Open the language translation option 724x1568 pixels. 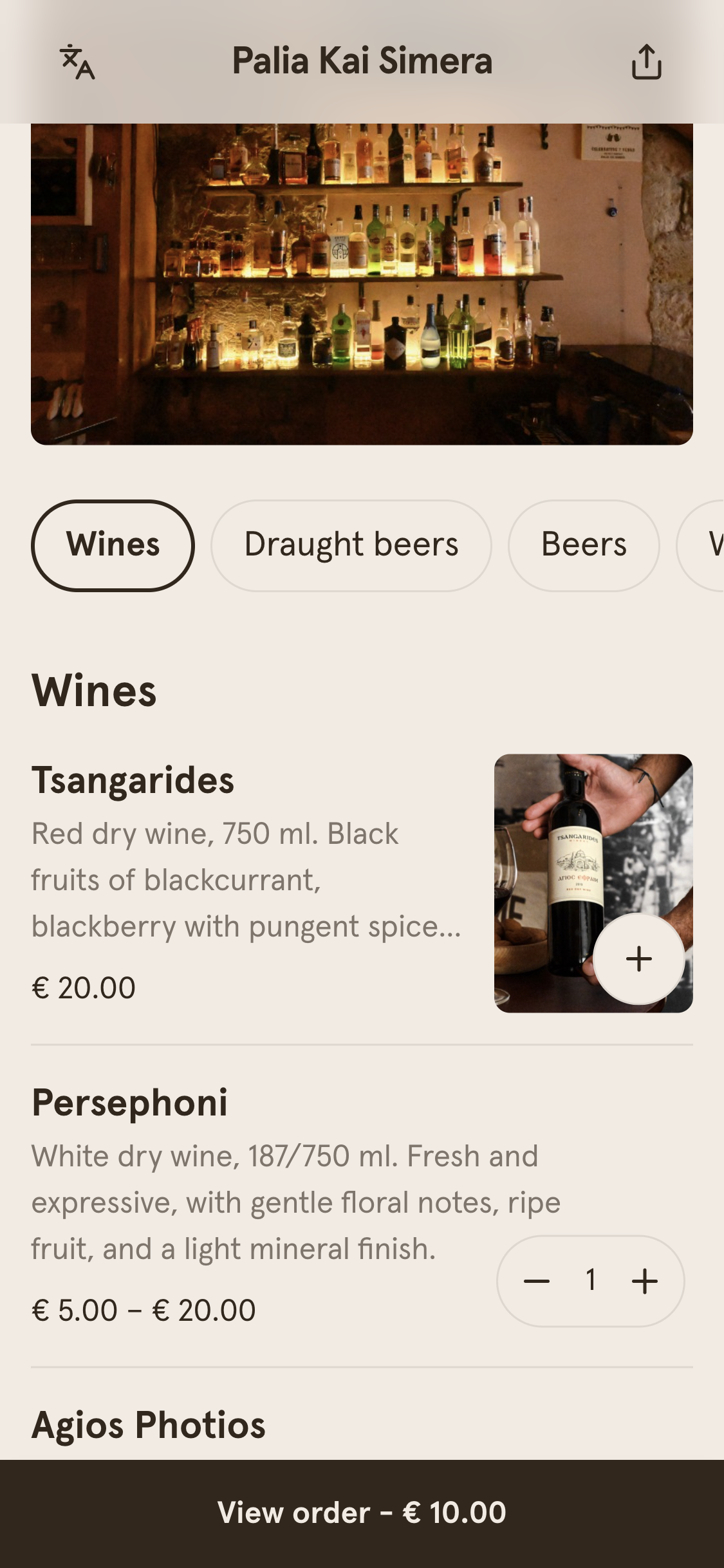(x=77, y=62)
